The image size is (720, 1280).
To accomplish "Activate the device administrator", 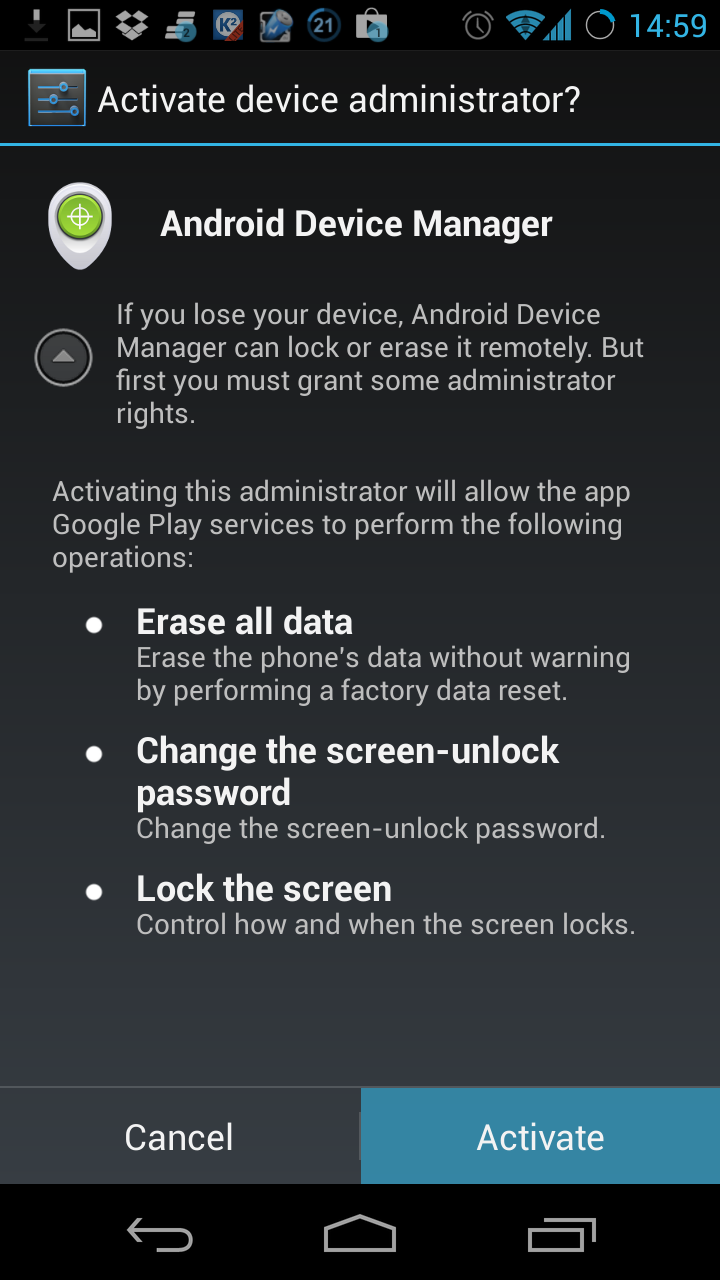I will pyautogui.click(x=540, y=1137).
